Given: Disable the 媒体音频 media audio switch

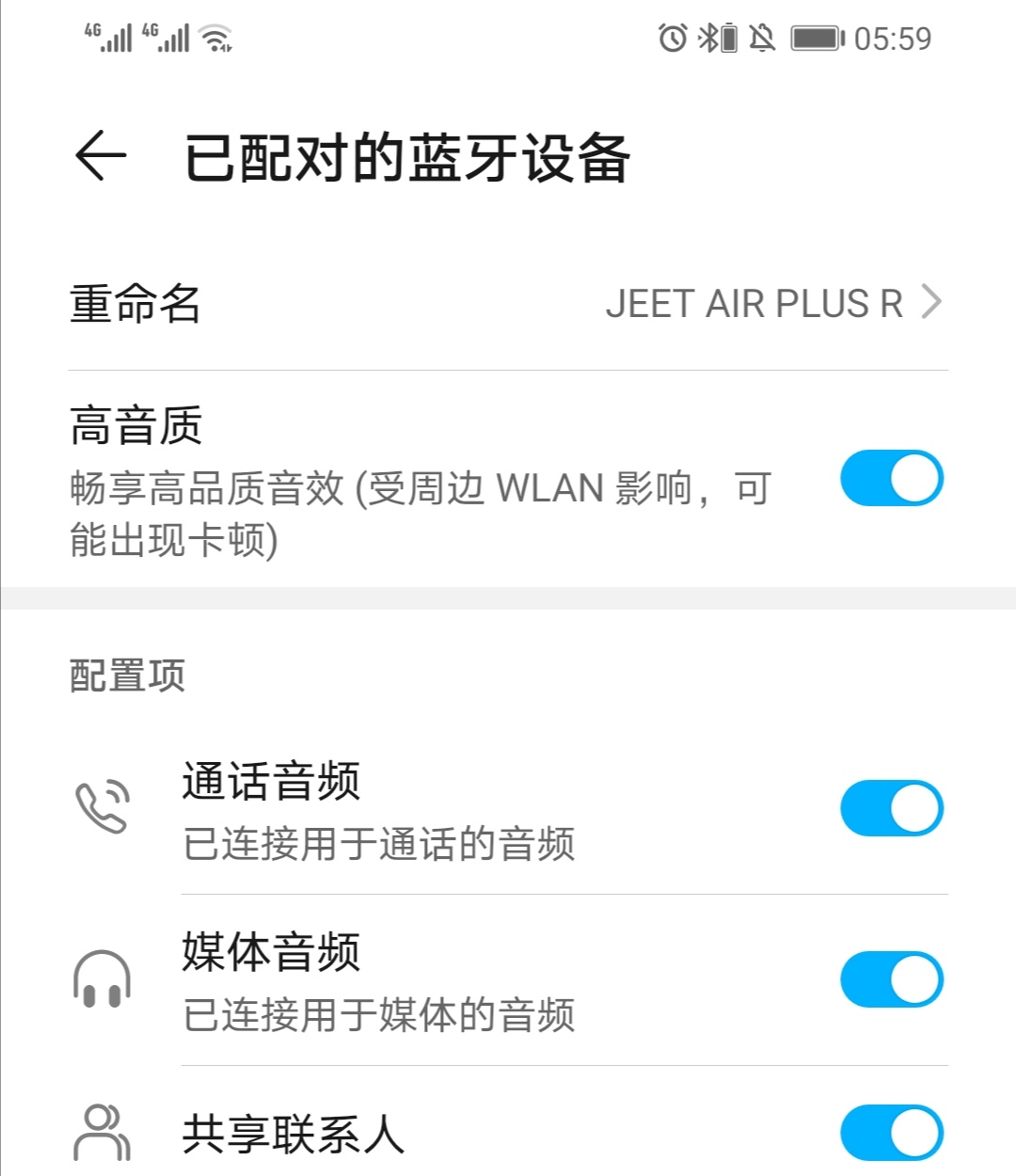Looking at the screenshot, I should (892, 978).
